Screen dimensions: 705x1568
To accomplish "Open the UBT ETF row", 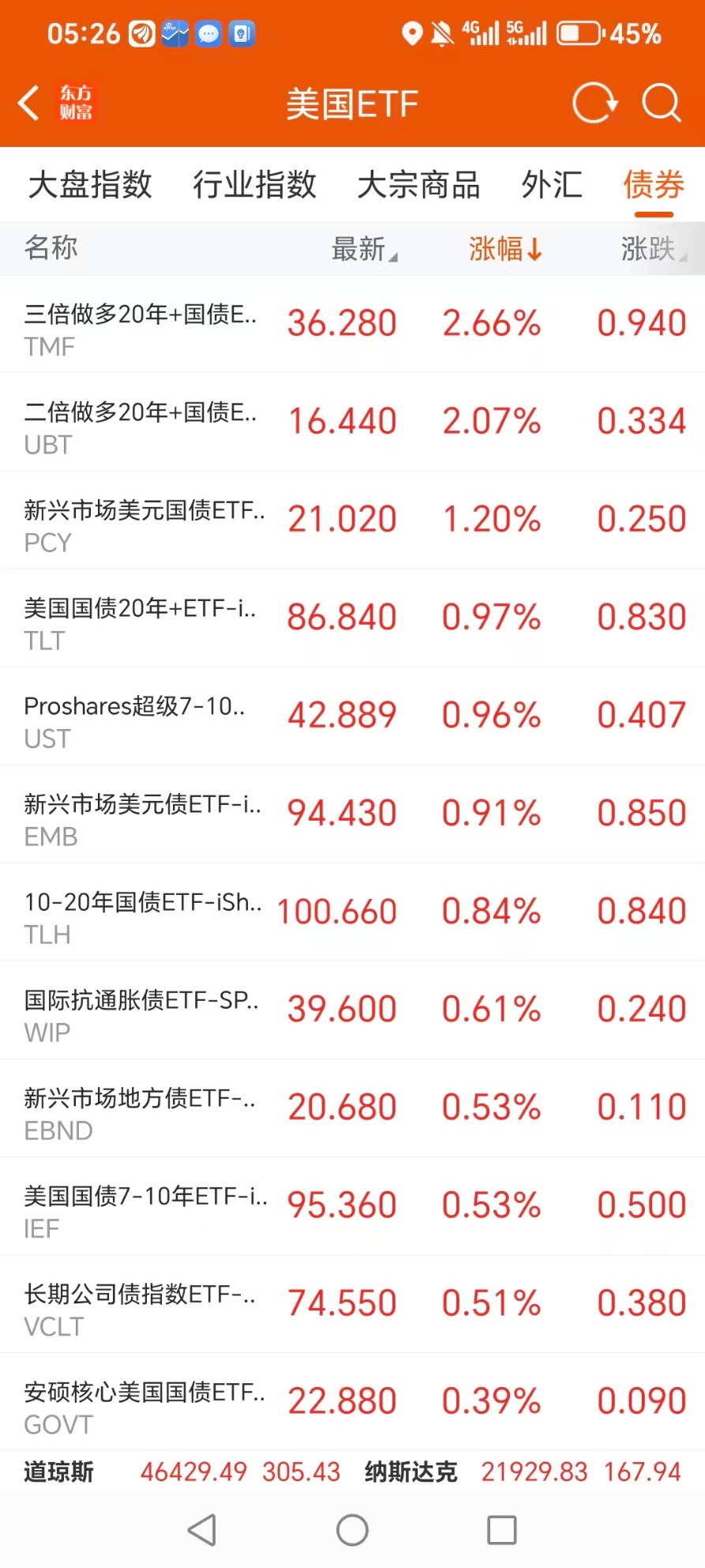I will point(352,423).
